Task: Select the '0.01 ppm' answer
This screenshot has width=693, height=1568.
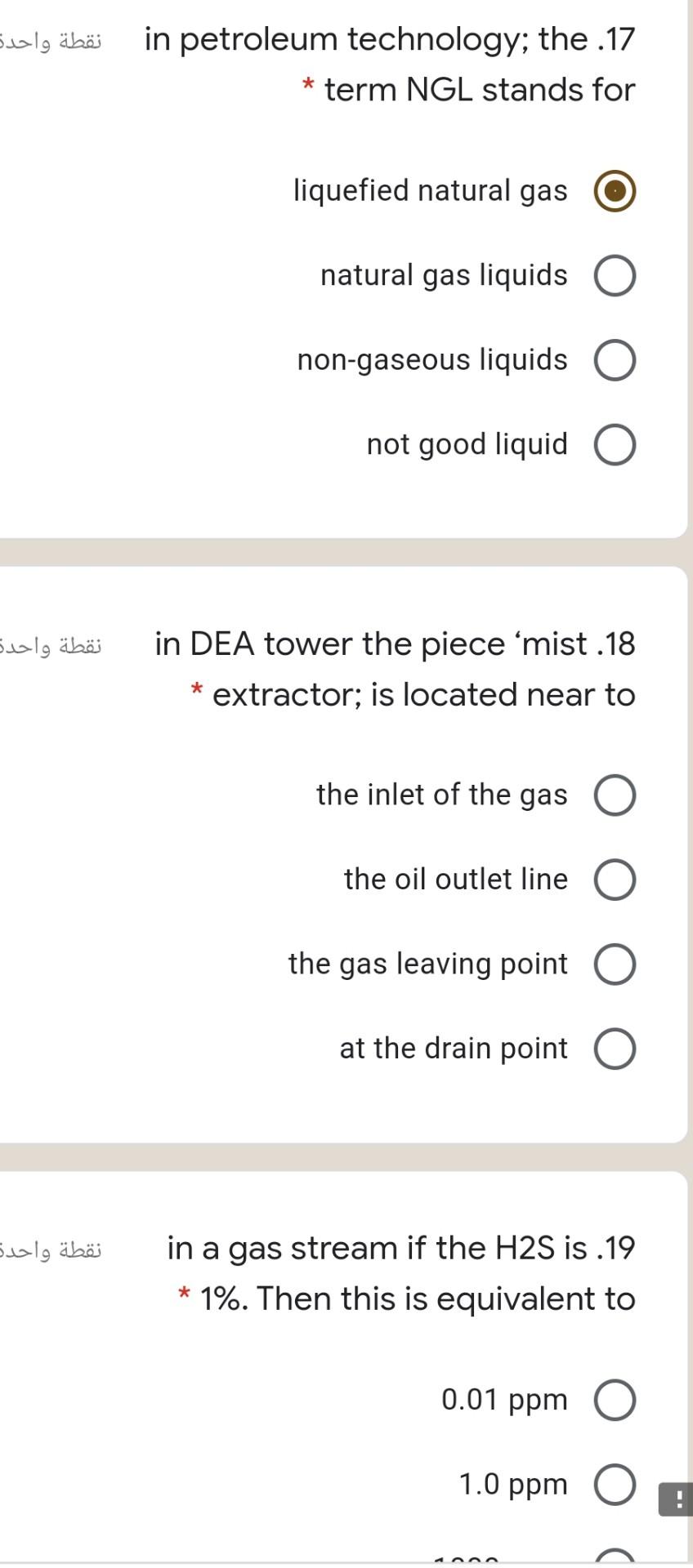Action: 614,1399
